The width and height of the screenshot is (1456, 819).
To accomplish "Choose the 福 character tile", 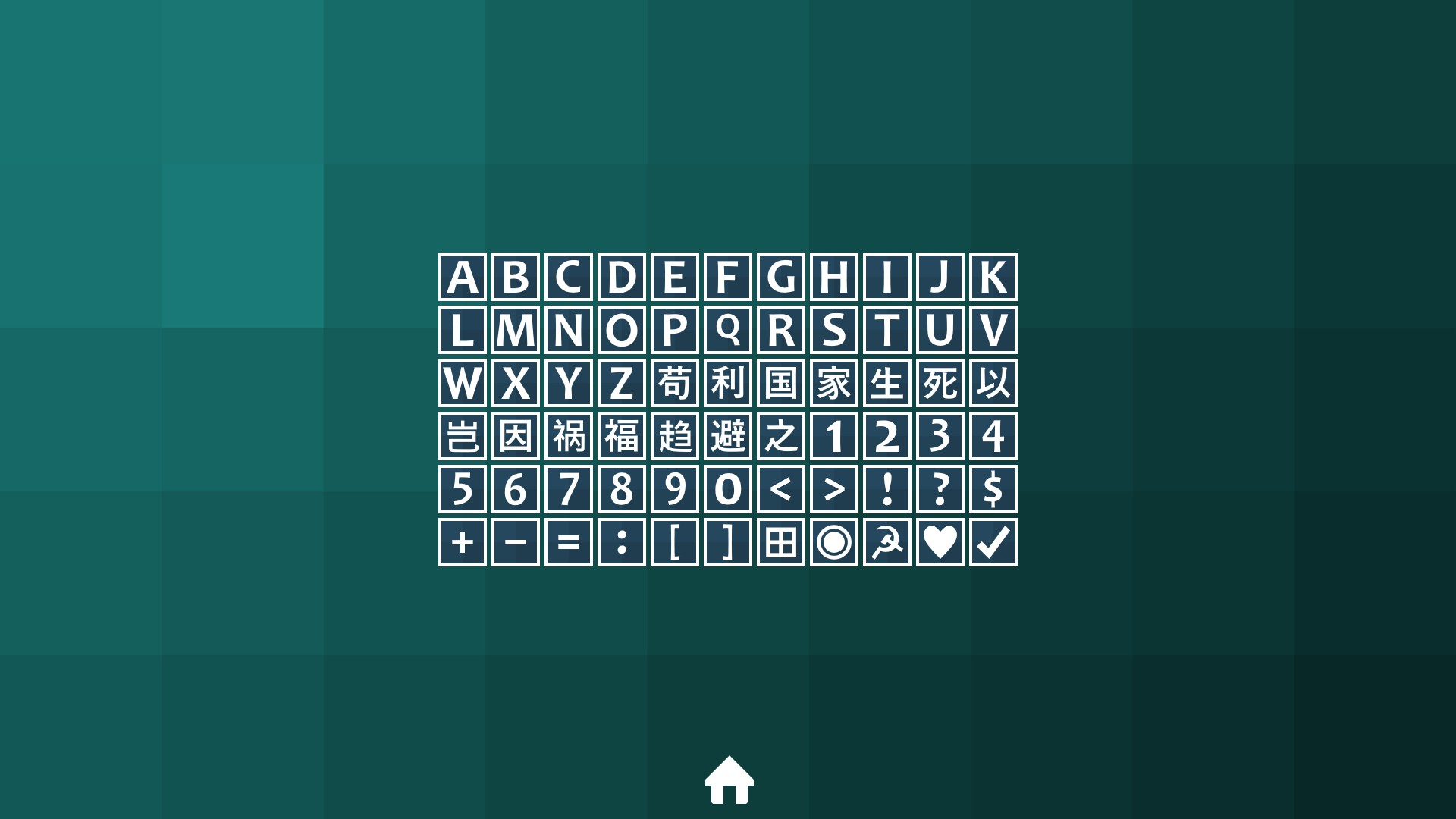I will click(622, 436).
